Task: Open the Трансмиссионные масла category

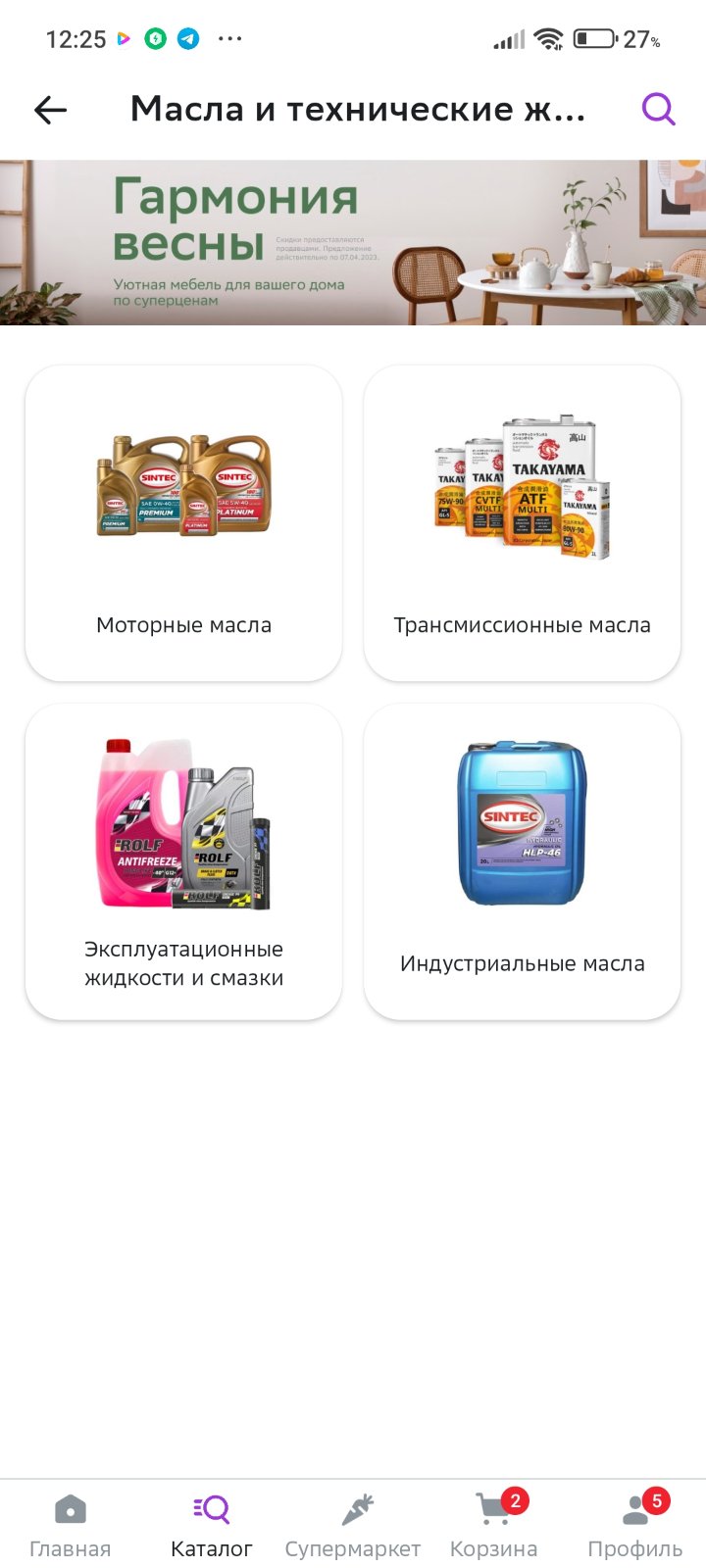Action: click(x=522, y=523)
